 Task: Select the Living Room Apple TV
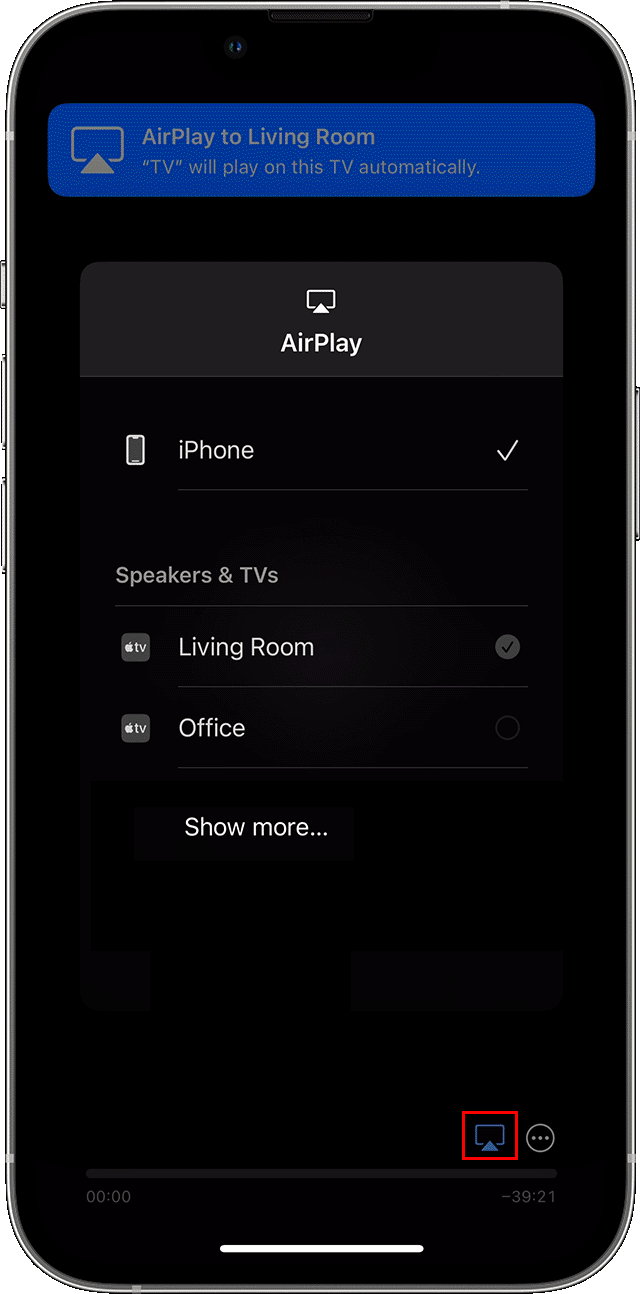[320, 647]
